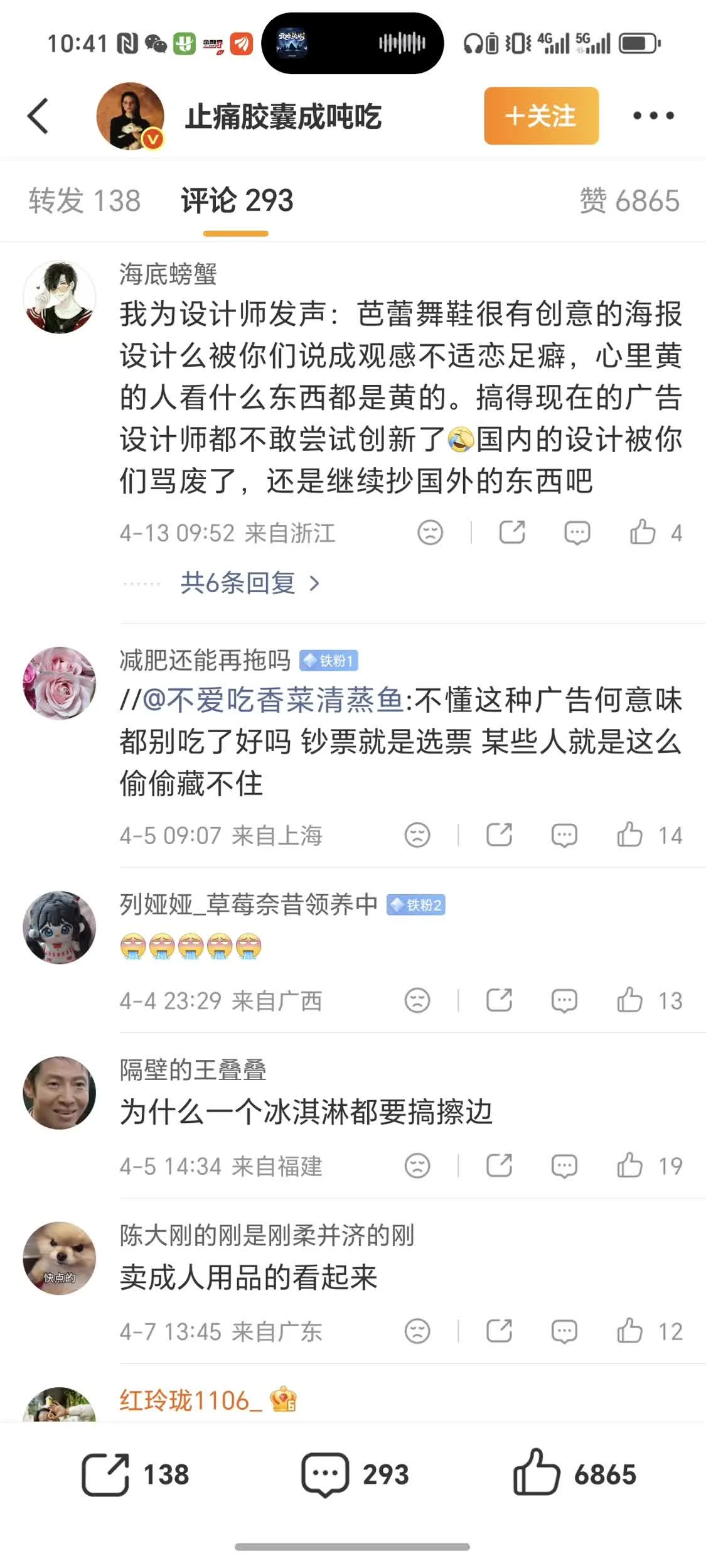The height and width of the screenshot is (1568, 706).
Task: Reply to 海底螃蟹's comment
Action: (577, 533)
